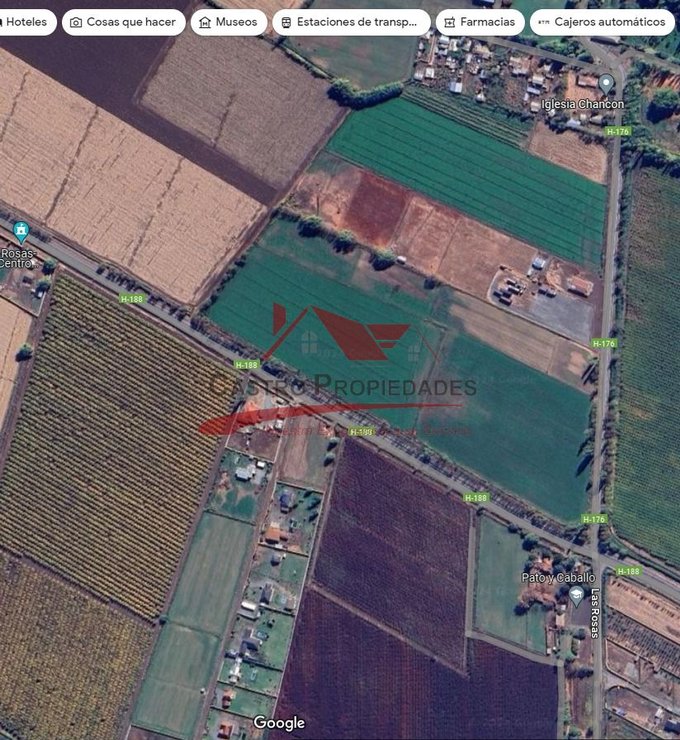The height and width of the screenshot is (740, 680).
Task: Select the Farmacias chip
Action: (480, 22)
